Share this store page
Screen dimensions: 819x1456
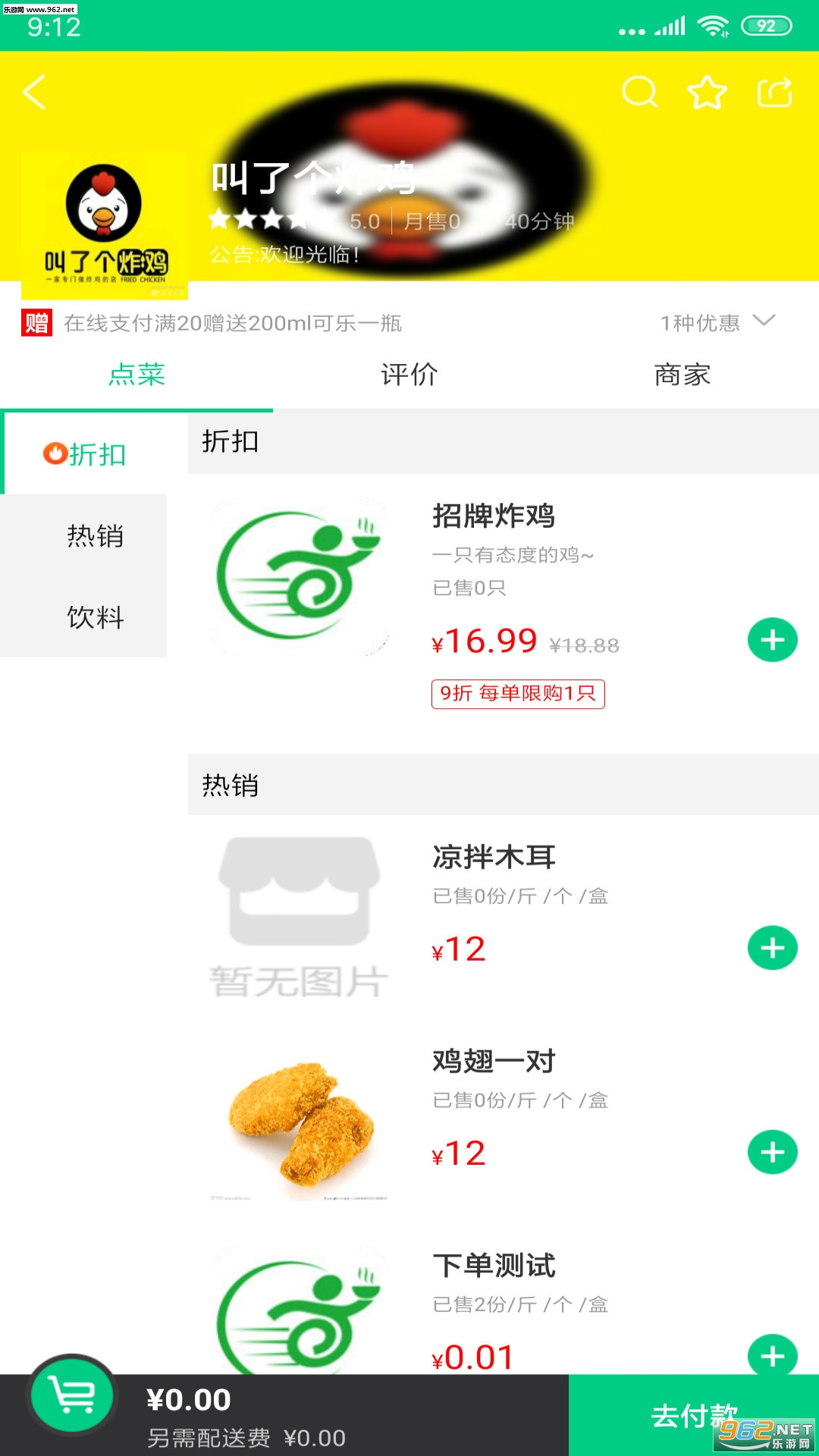pyautogui.click(x=774, y=93)
